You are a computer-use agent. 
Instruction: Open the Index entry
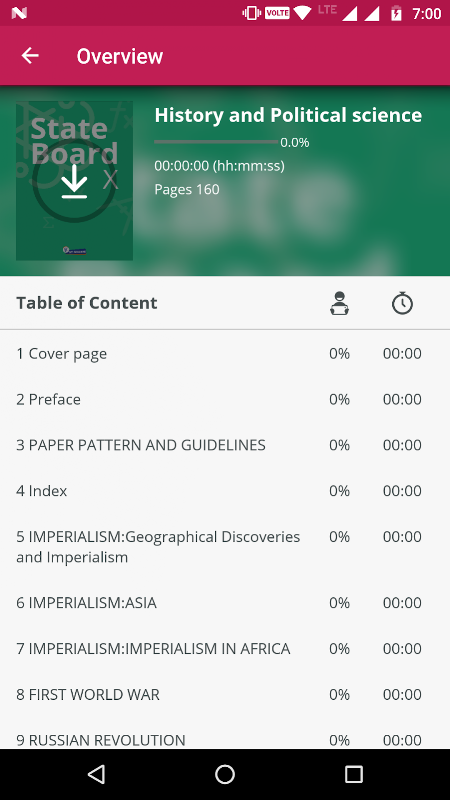coord(225,491)
